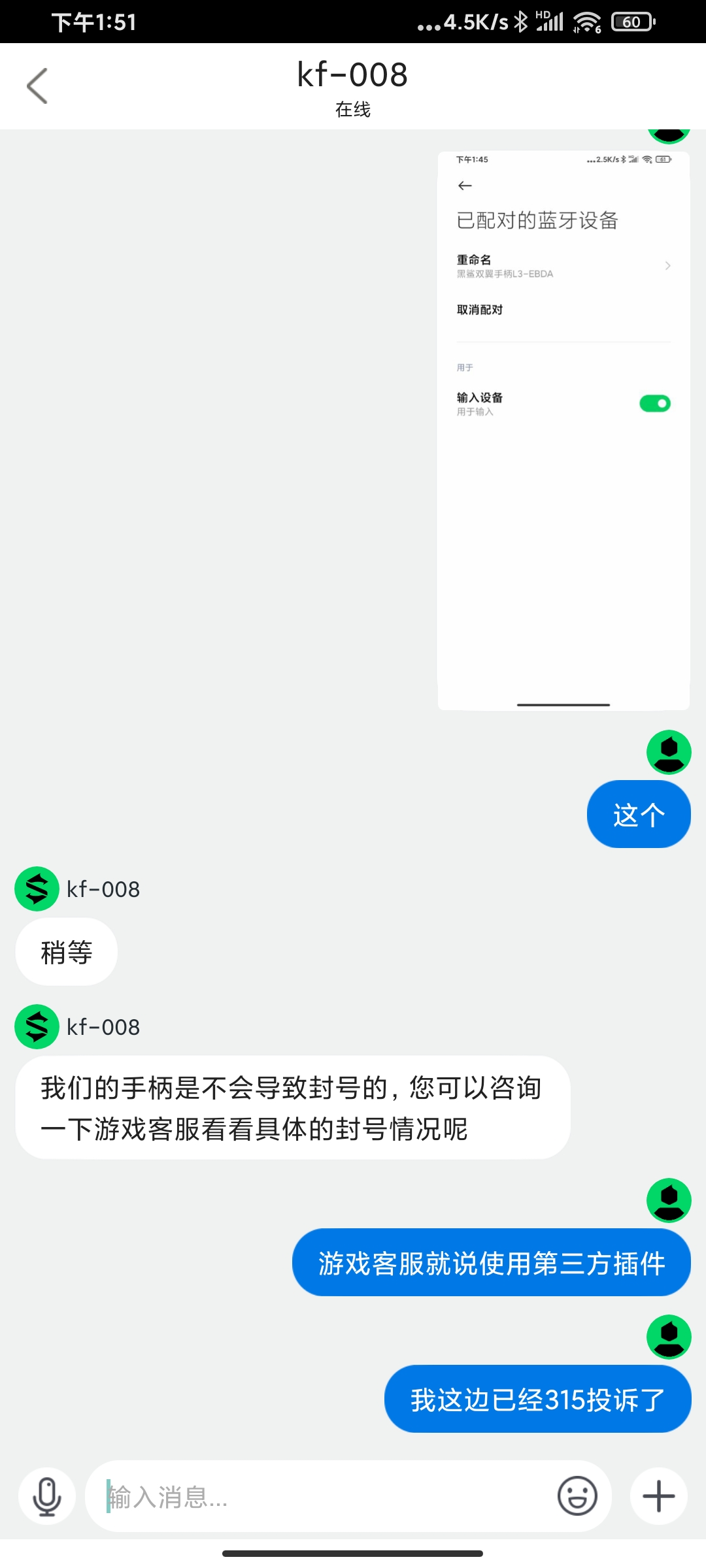Image resolution: width=706 pixels, height=1568 pixels.
Task: Go back using the header arrow
Action: pyautogui.click(x=37, y=86)
